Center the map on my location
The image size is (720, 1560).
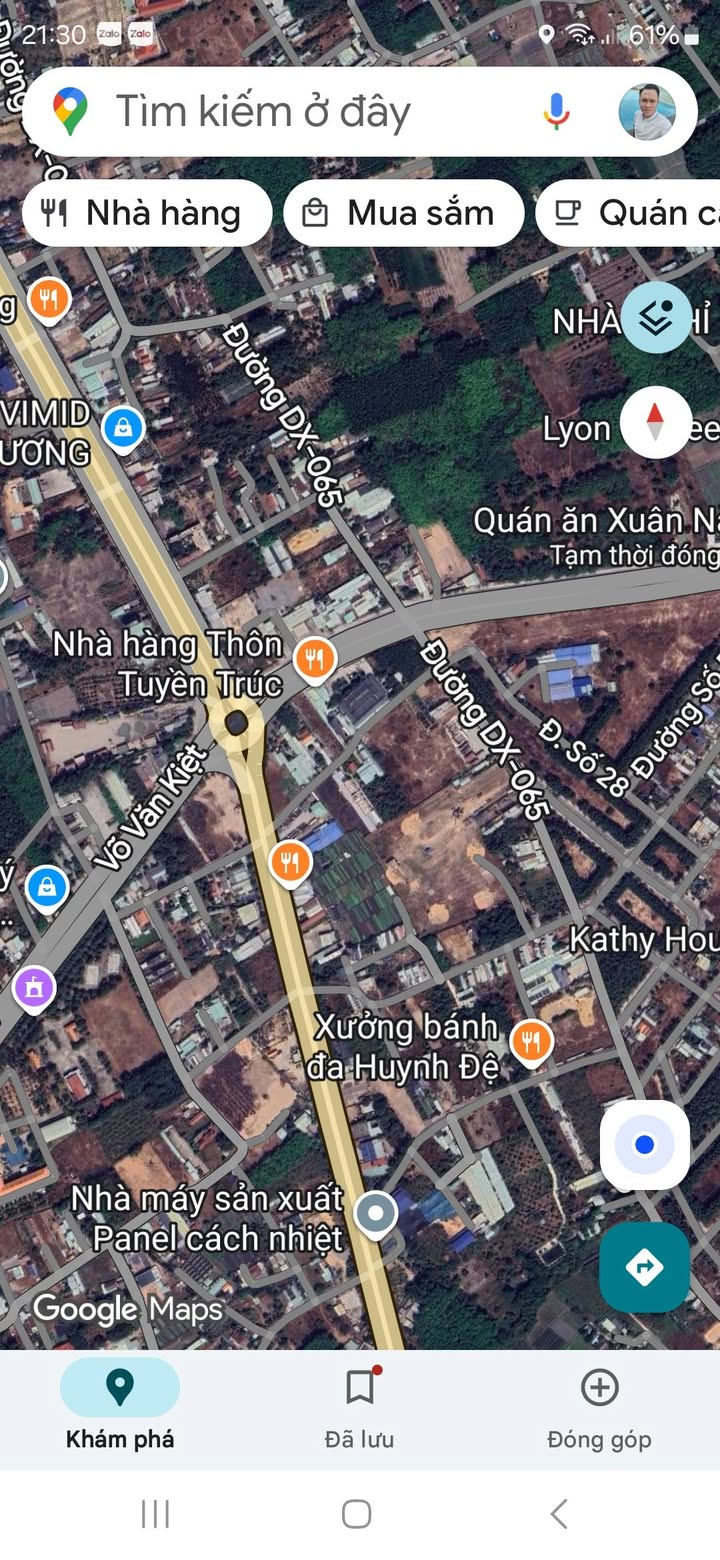[x=645, y=1145]
